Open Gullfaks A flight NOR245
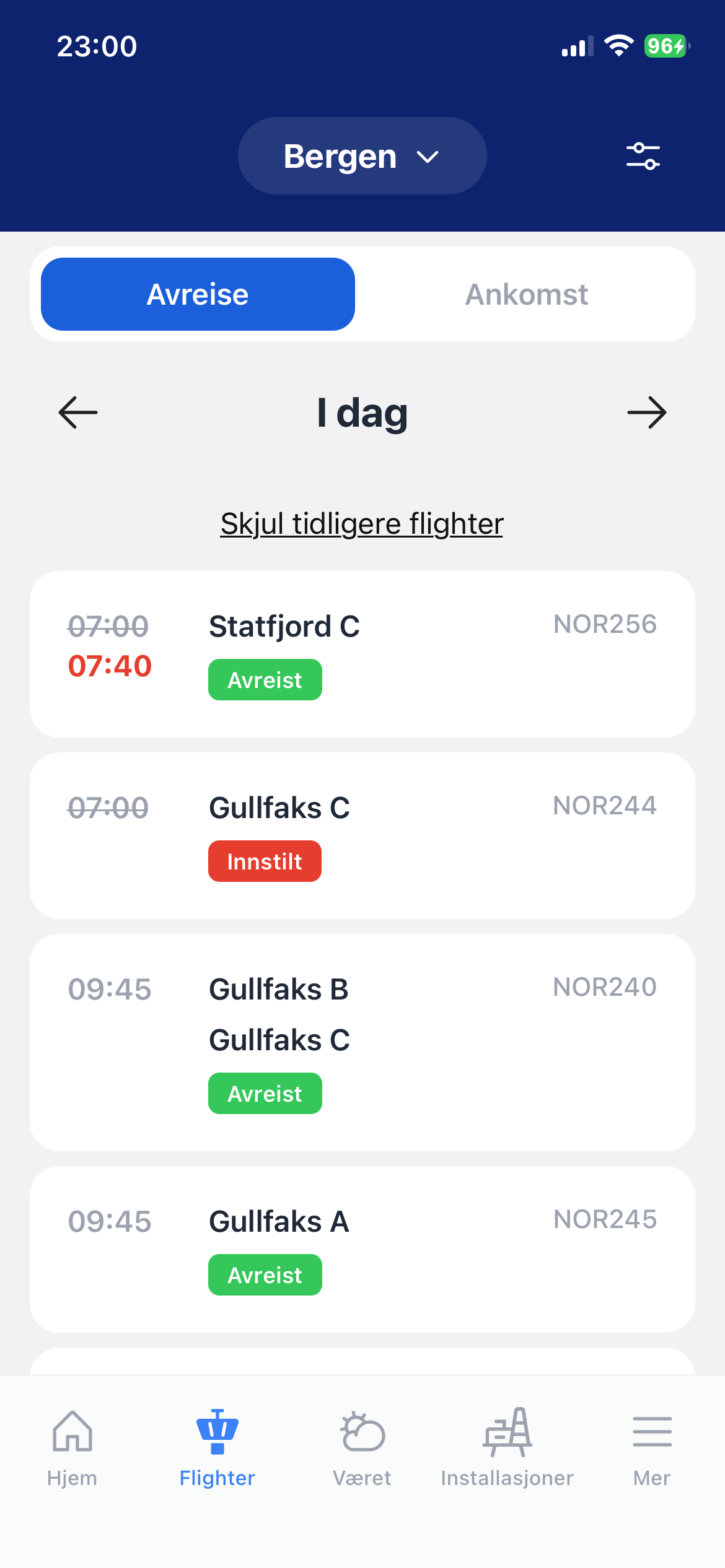The image size is (725, 1568). click(x=362, y=1249)
